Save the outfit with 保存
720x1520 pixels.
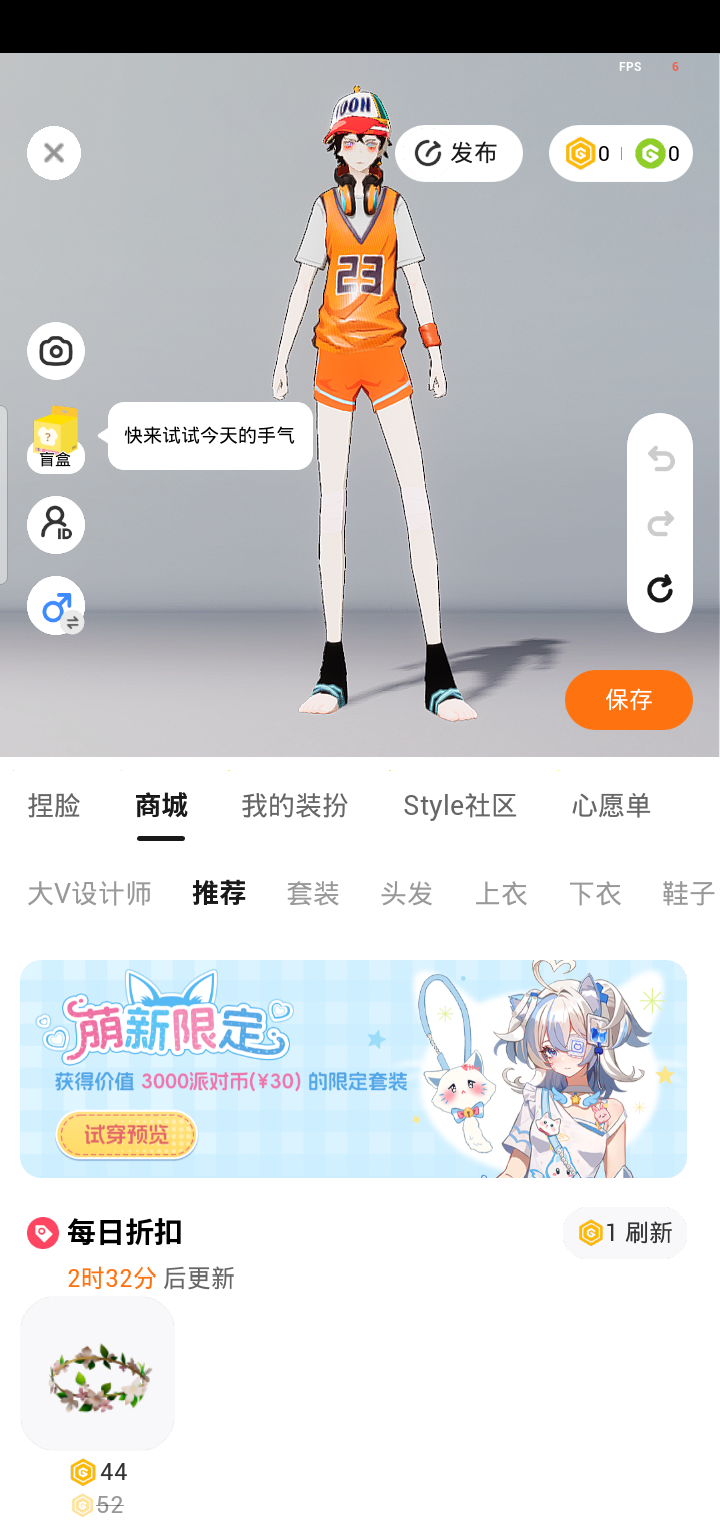click(x=628, y=699)
